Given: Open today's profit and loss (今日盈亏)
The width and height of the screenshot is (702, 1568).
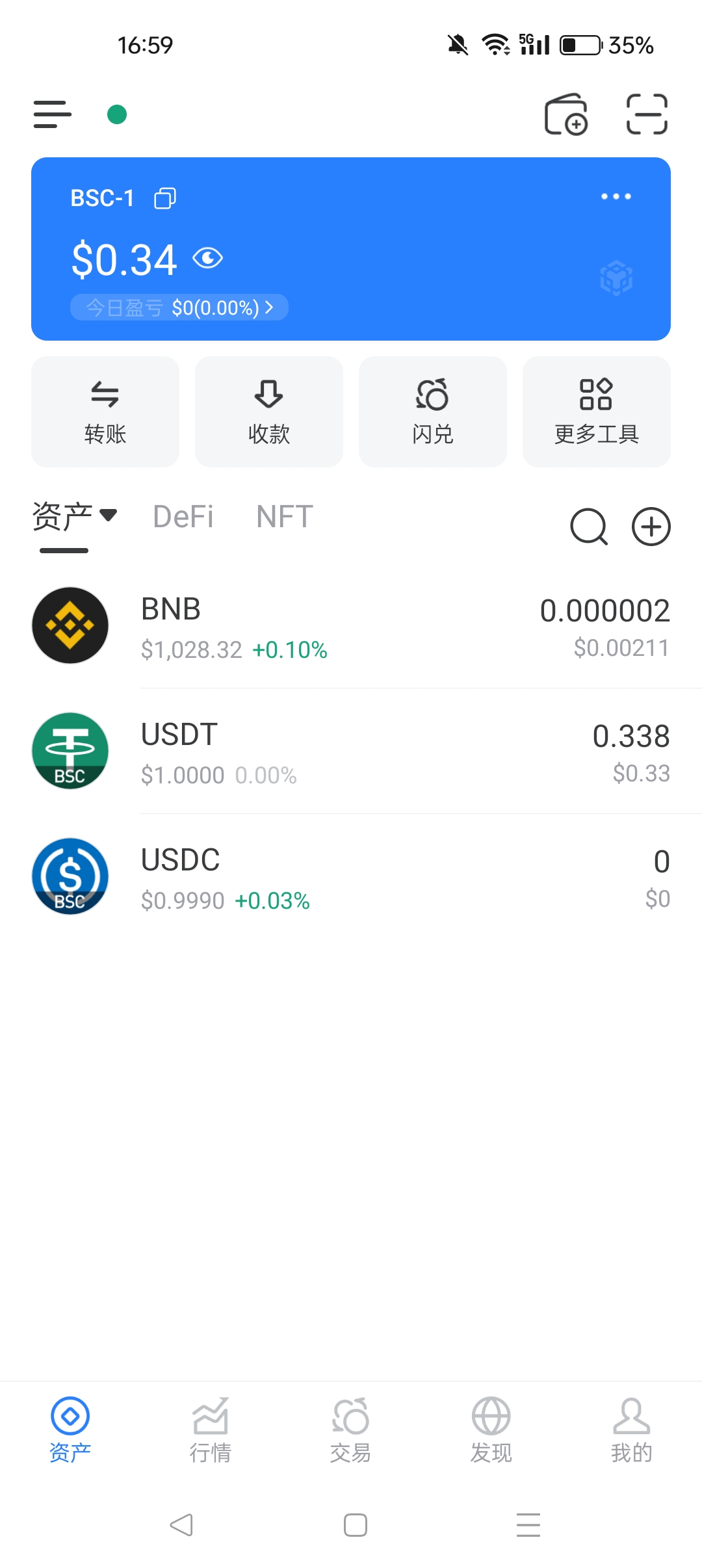Looking at the screenshot, I should pos(179,307).
